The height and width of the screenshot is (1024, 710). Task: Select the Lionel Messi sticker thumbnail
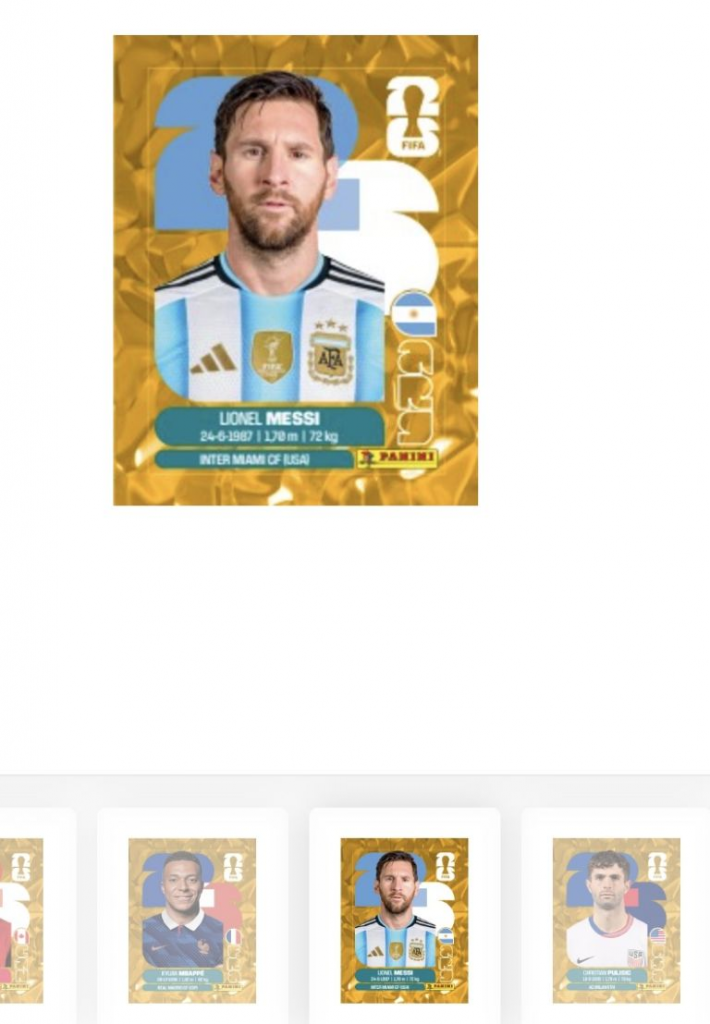(x=404, y=919)
